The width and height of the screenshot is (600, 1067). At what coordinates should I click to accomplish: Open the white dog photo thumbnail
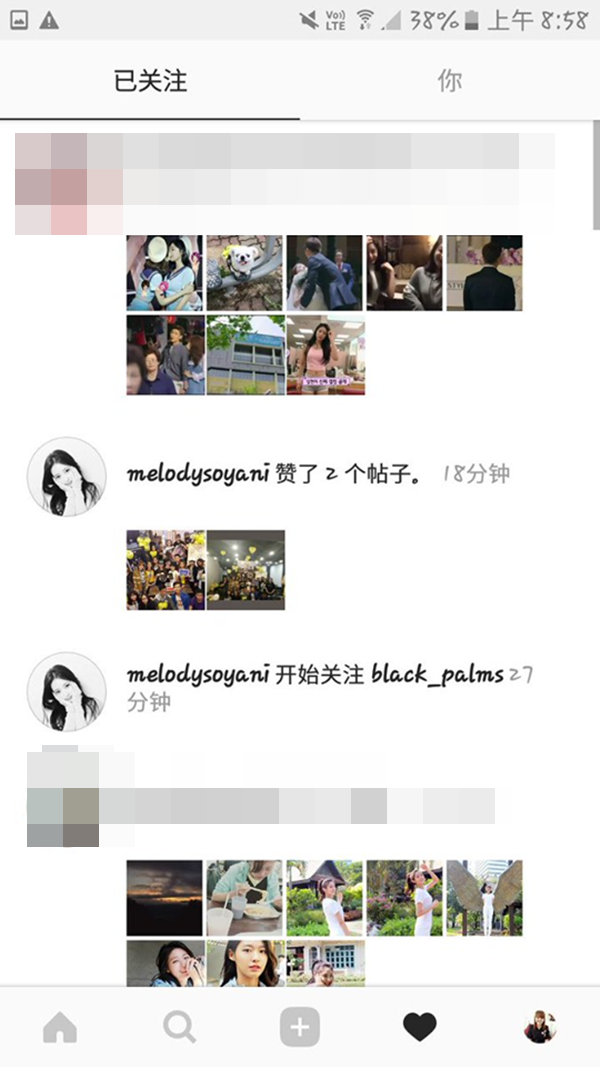[245, 273]
